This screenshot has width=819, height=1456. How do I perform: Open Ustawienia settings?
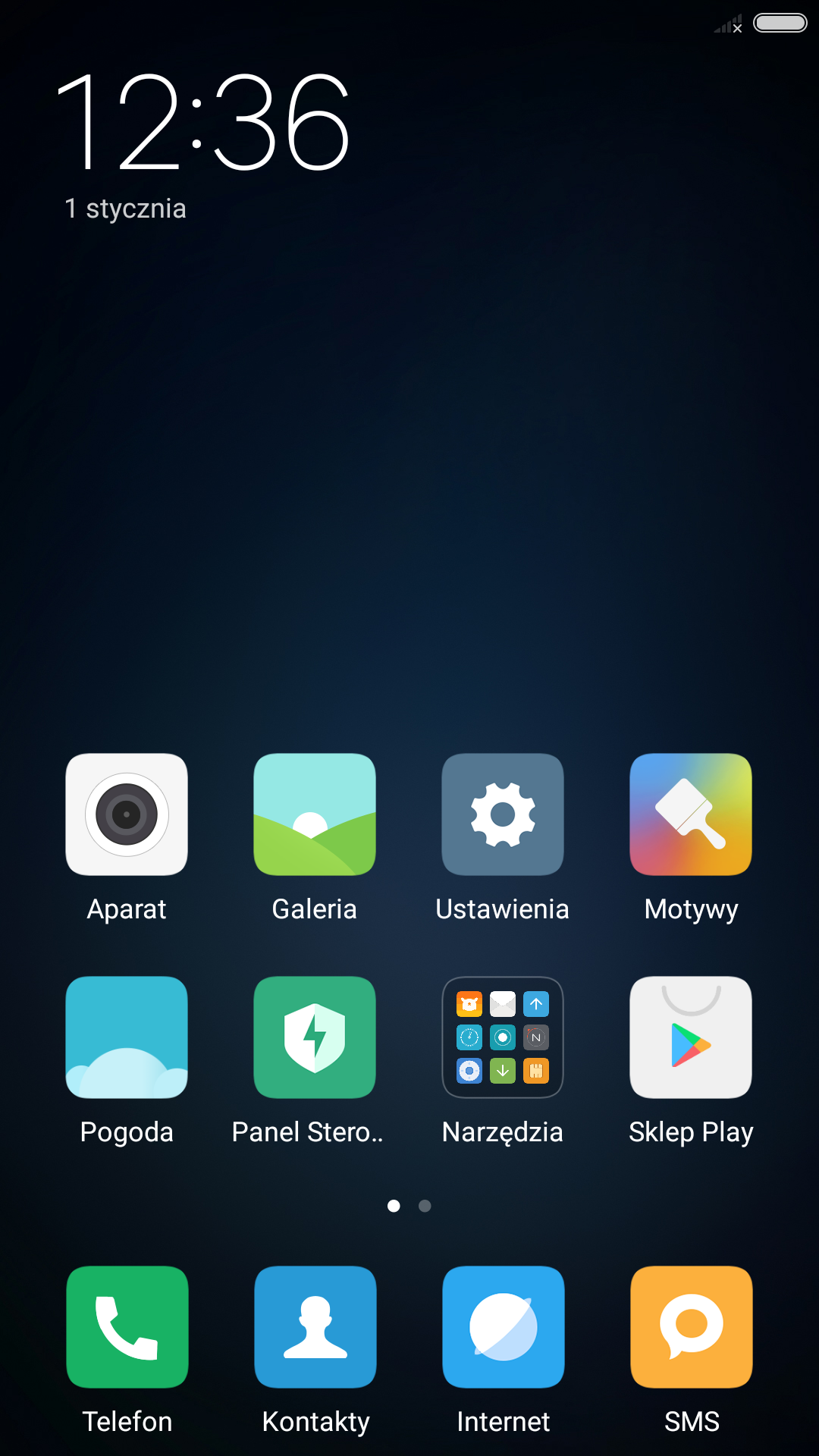503,814
